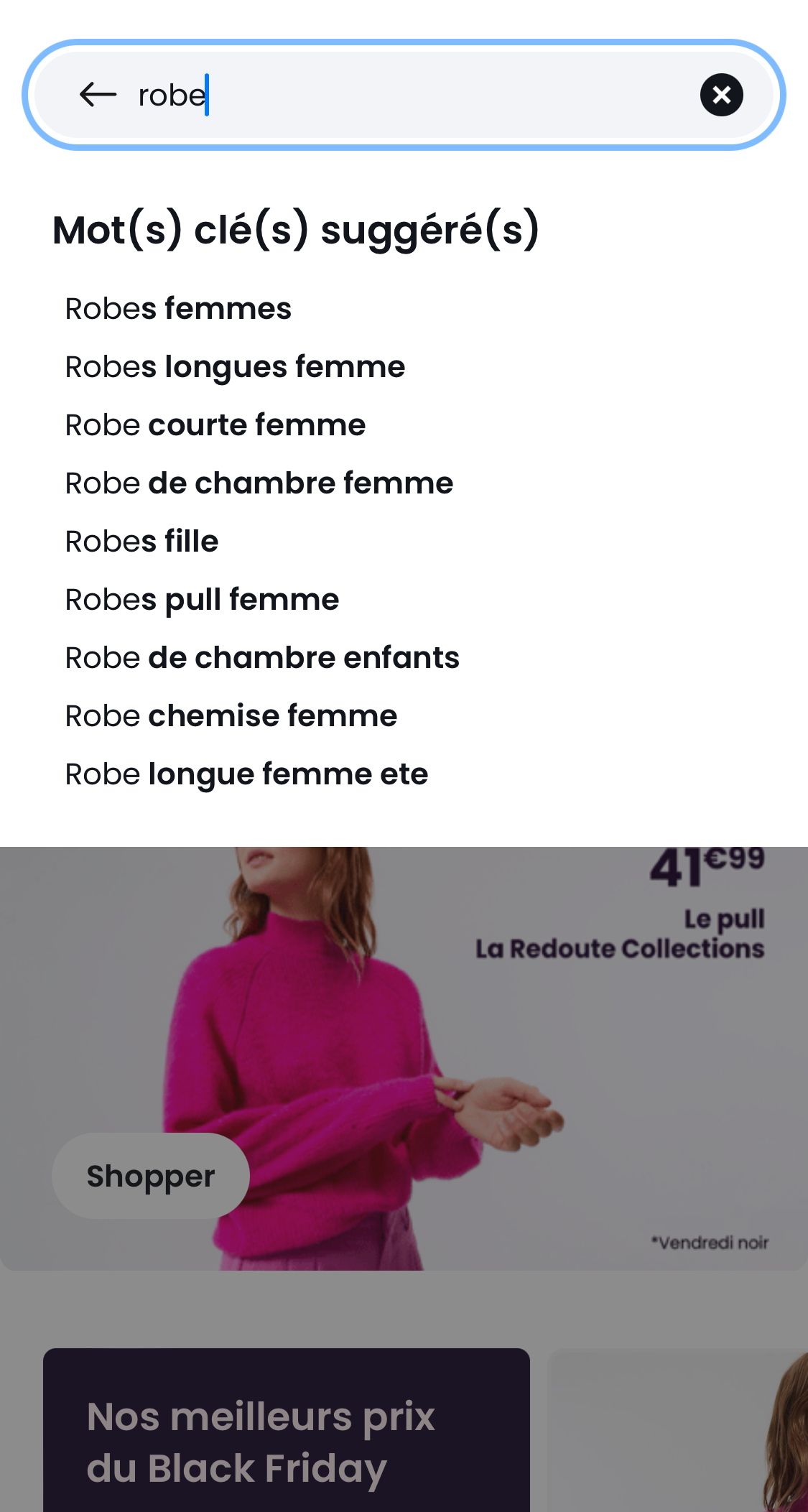
Task: Open the suggestion 'Robe de chambre enfants'
Action: 262,658
